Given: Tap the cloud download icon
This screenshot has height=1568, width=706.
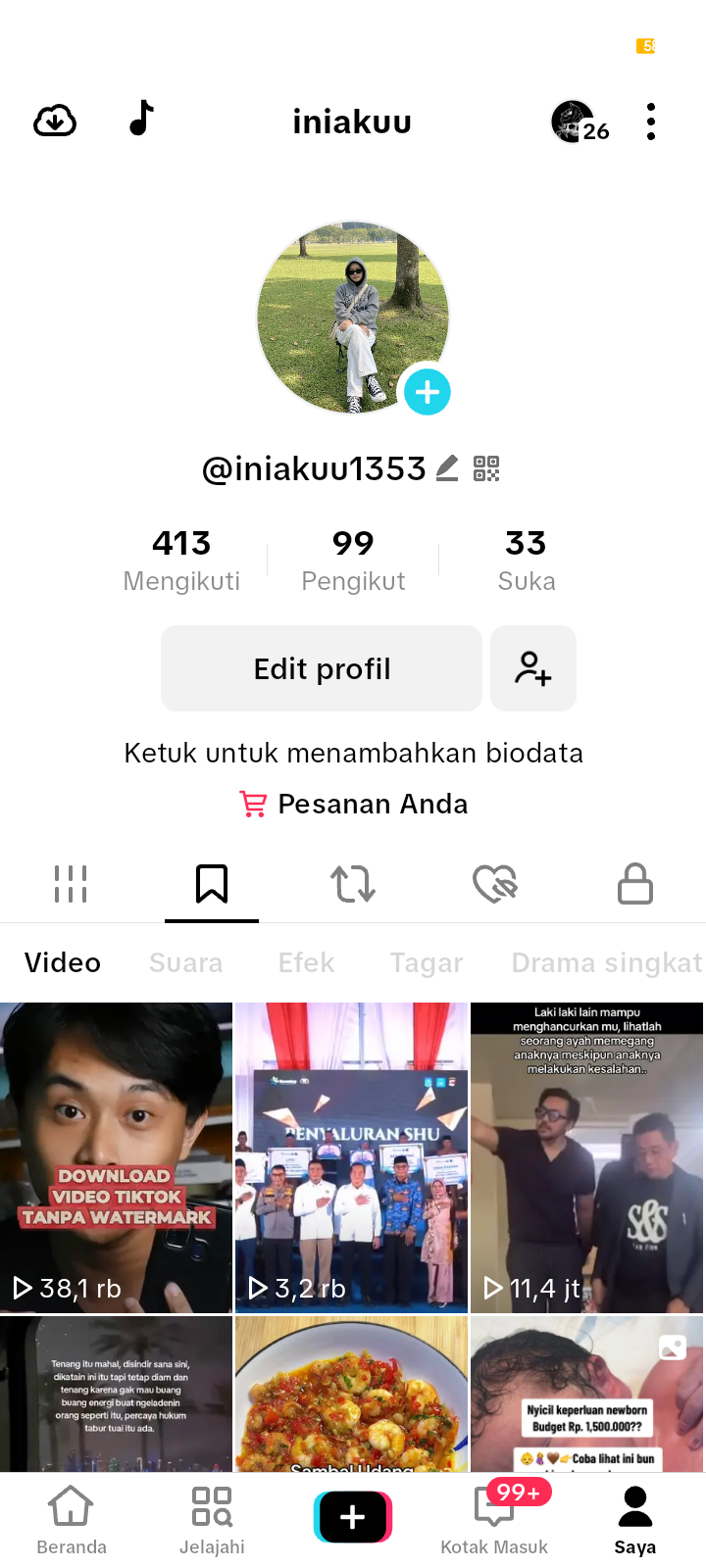Looking at the screenshot, I should (x=55, y=122).
